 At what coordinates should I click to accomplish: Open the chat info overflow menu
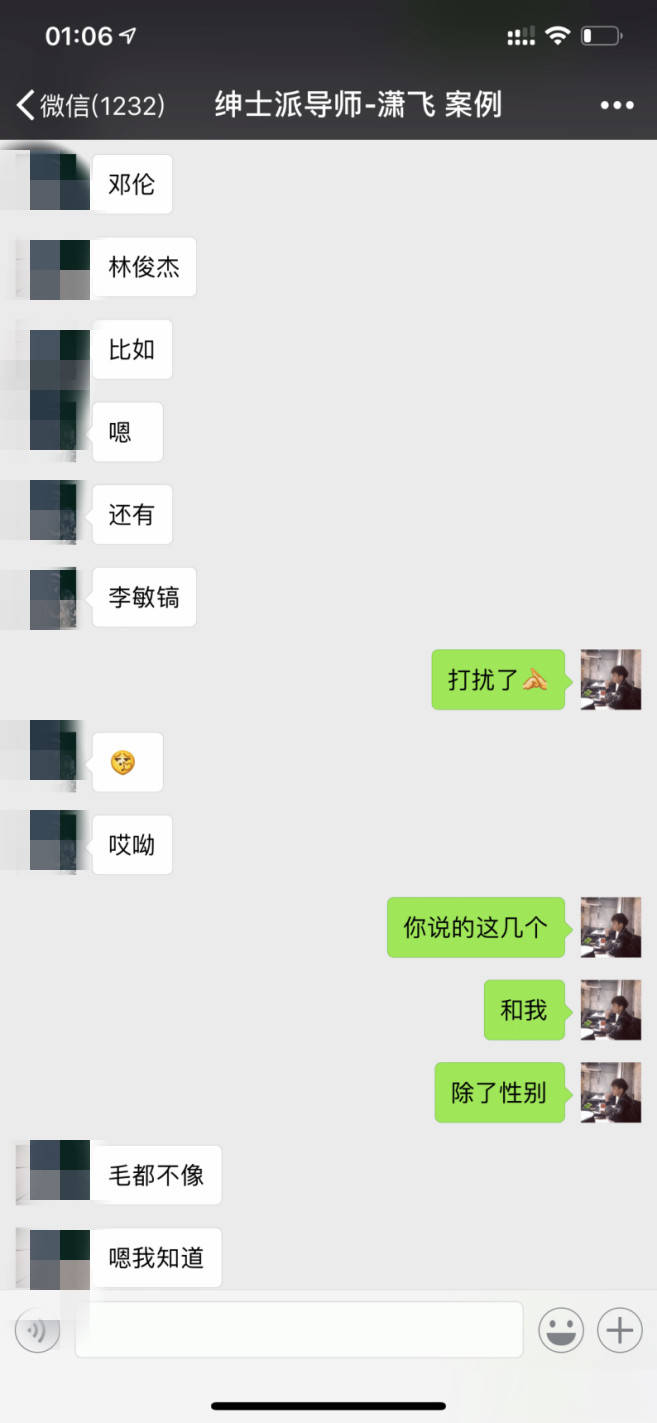616,105
